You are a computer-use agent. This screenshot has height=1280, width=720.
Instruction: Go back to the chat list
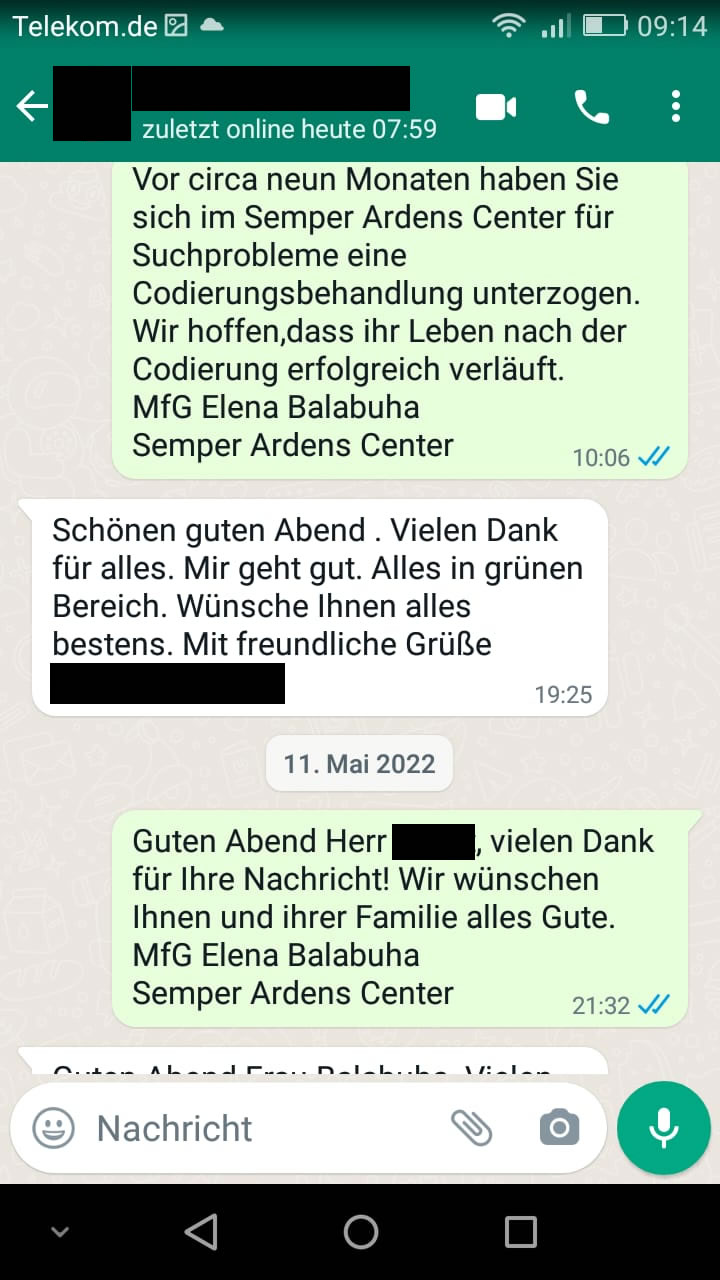[32, 106]
